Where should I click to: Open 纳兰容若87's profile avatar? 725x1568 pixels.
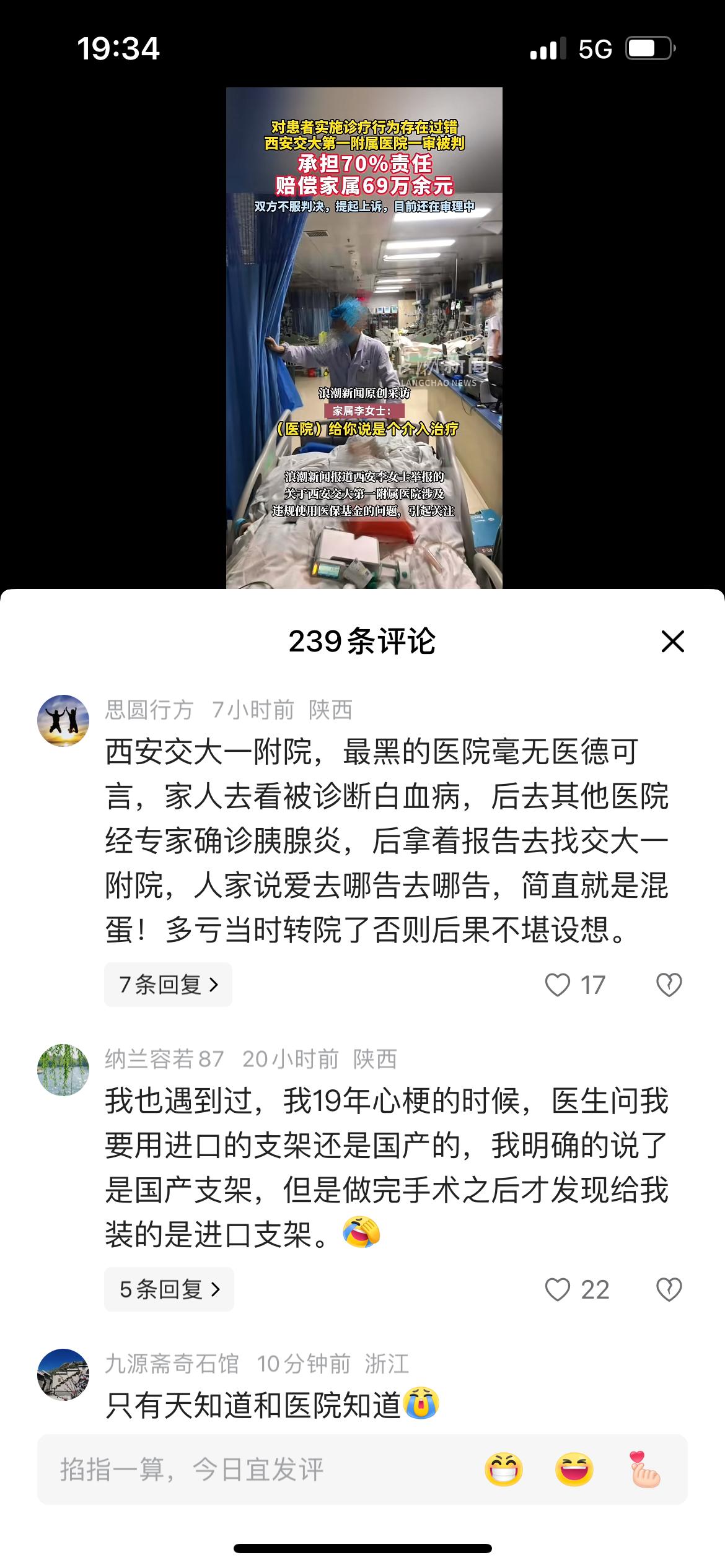point(63,1070)
